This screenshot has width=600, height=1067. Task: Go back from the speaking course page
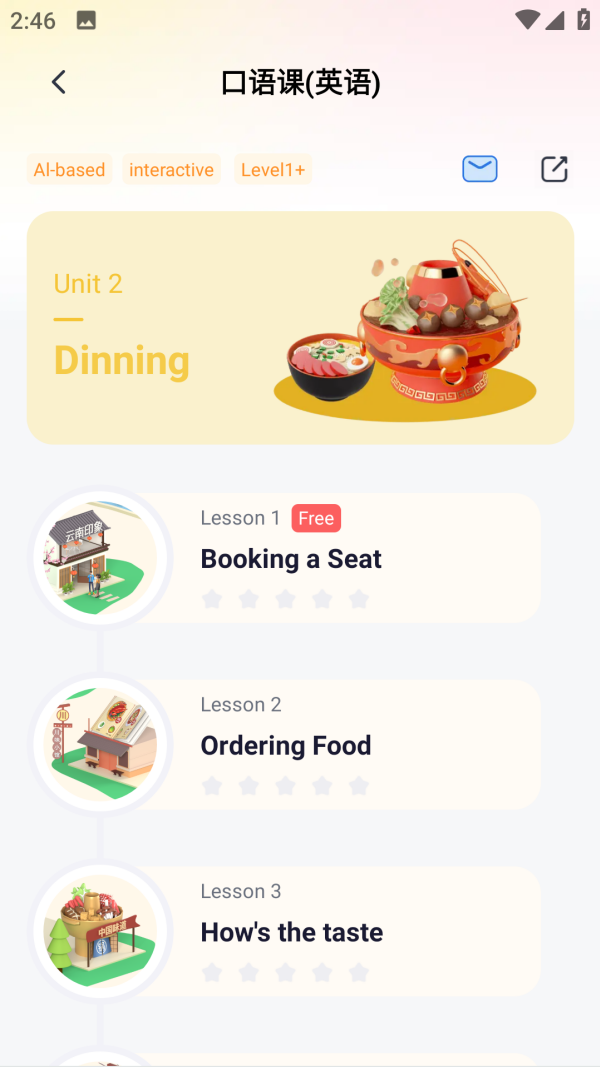point(59,82)
